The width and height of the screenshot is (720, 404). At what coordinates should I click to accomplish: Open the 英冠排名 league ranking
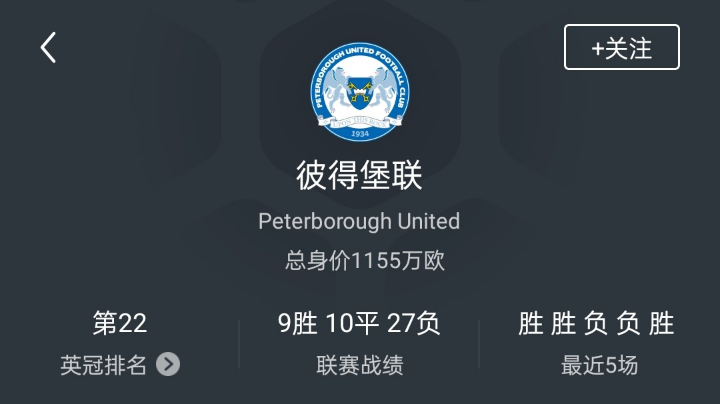120,365
